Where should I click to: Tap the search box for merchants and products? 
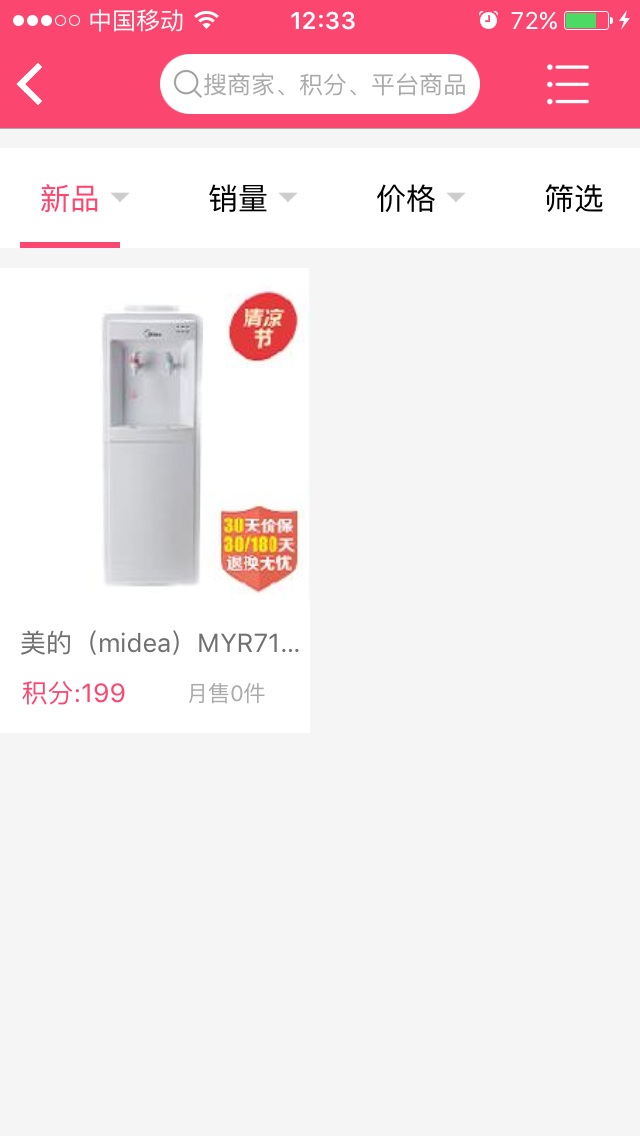[320, 84]
